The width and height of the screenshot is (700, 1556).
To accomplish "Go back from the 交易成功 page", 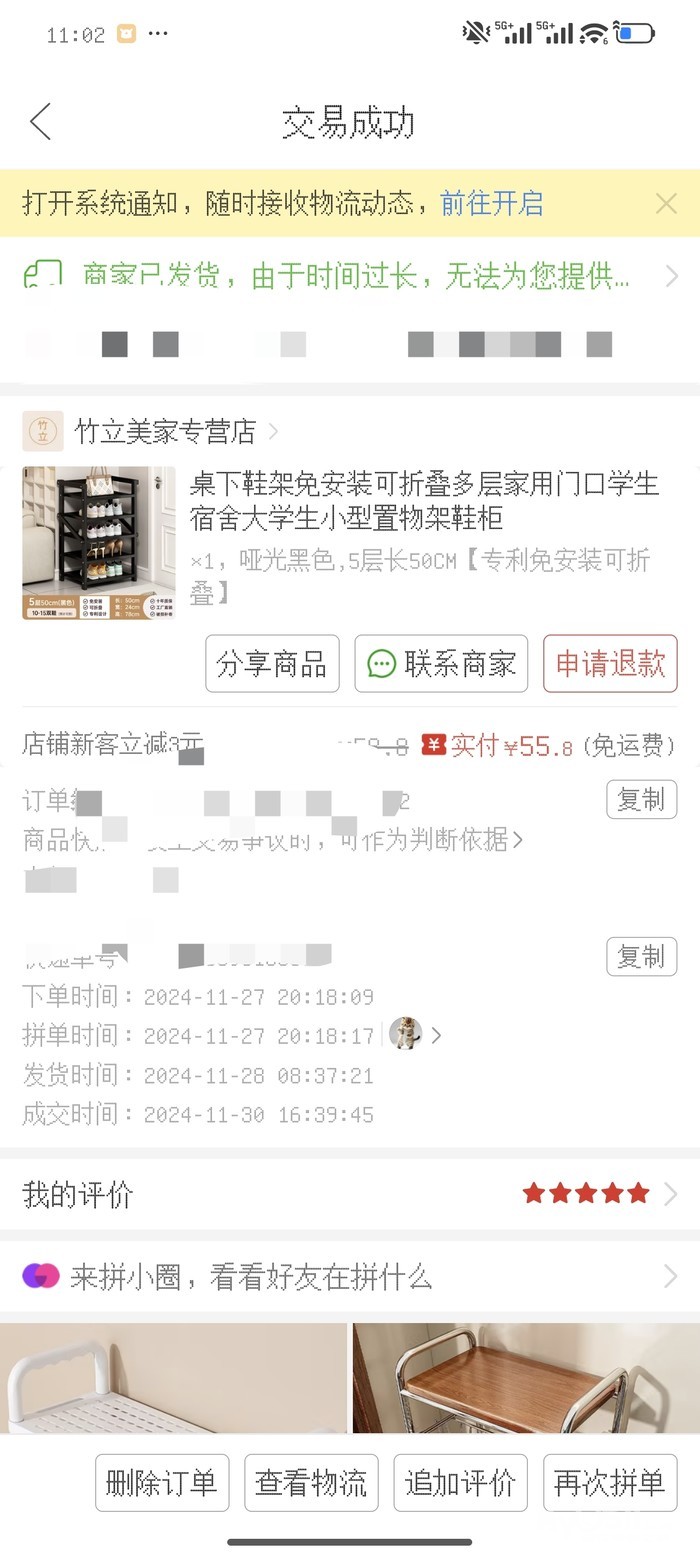I will 41,122.
